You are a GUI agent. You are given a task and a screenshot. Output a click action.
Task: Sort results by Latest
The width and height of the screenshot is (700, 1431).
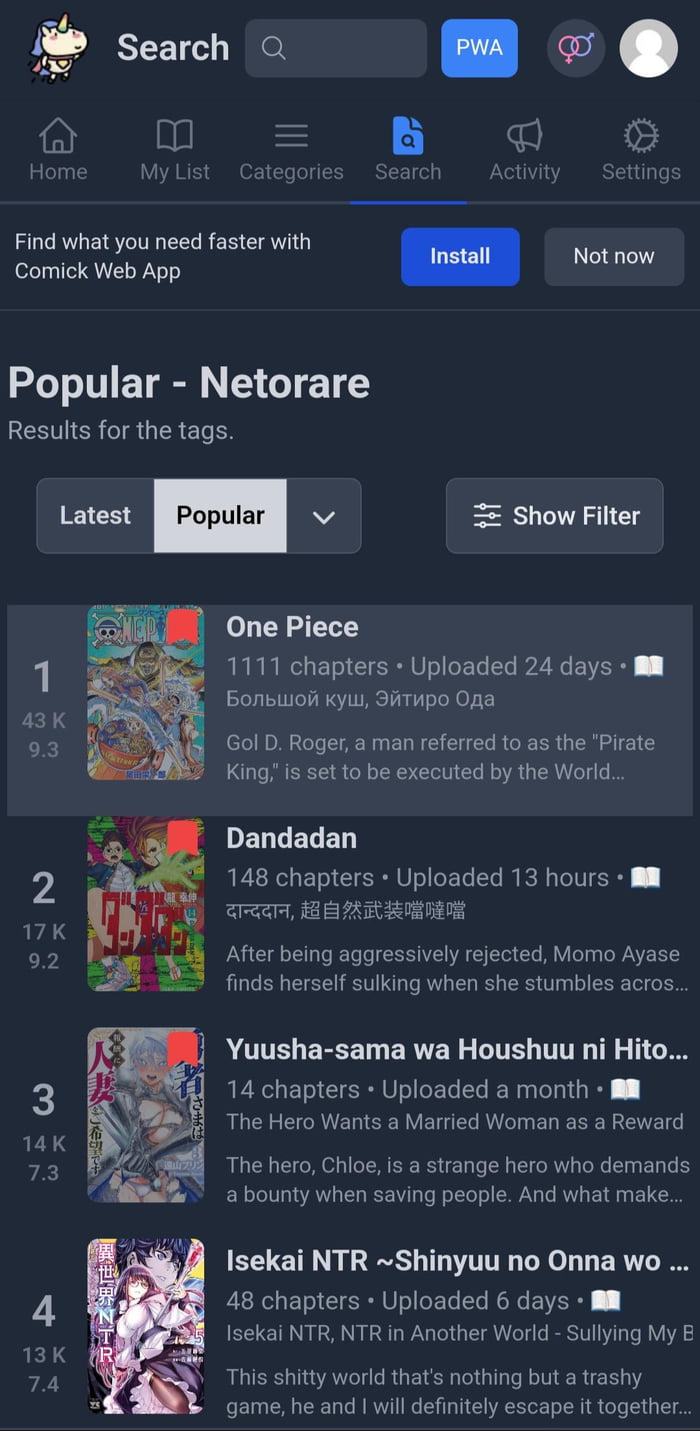point(95,516)
